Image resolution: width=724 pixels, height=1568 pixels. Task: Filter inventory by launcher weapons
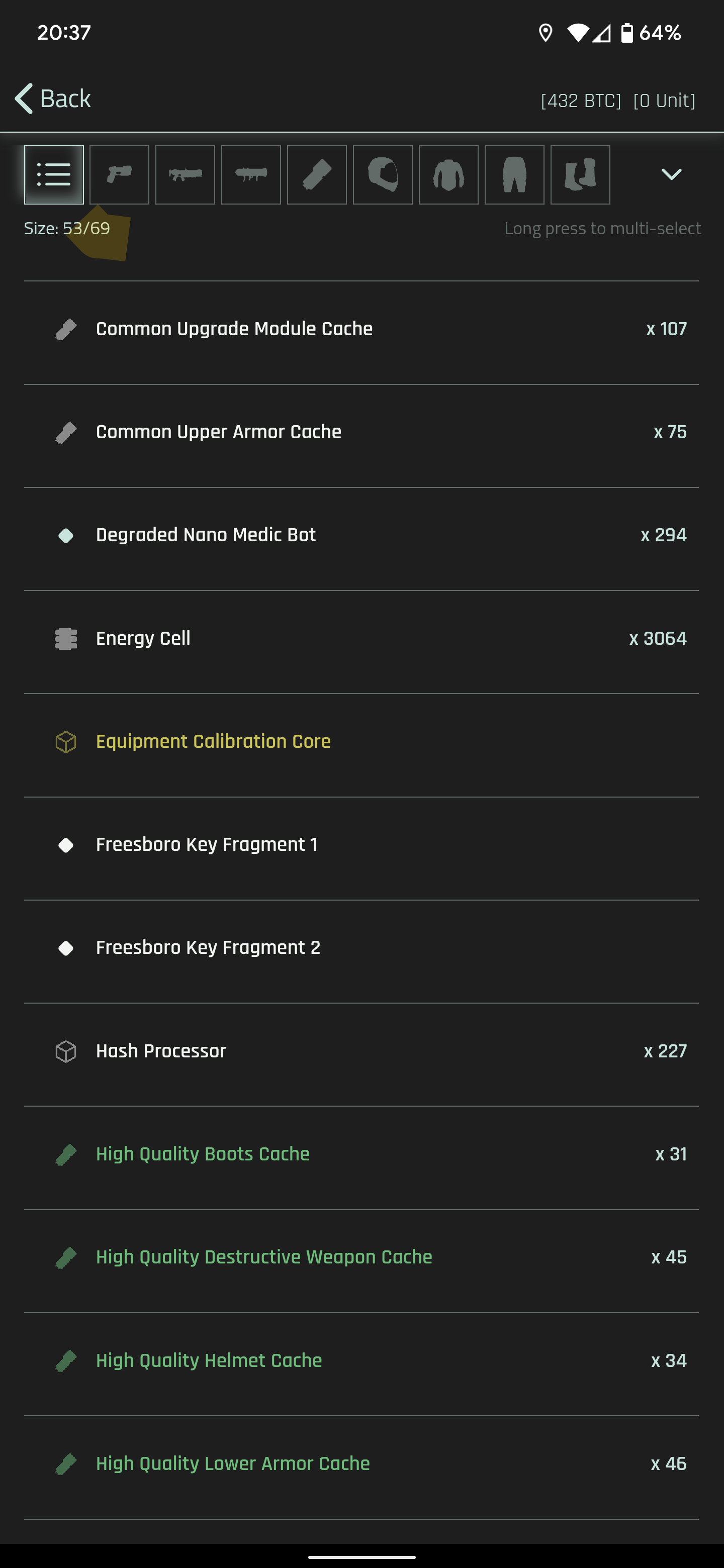click(x=251, y=175)
